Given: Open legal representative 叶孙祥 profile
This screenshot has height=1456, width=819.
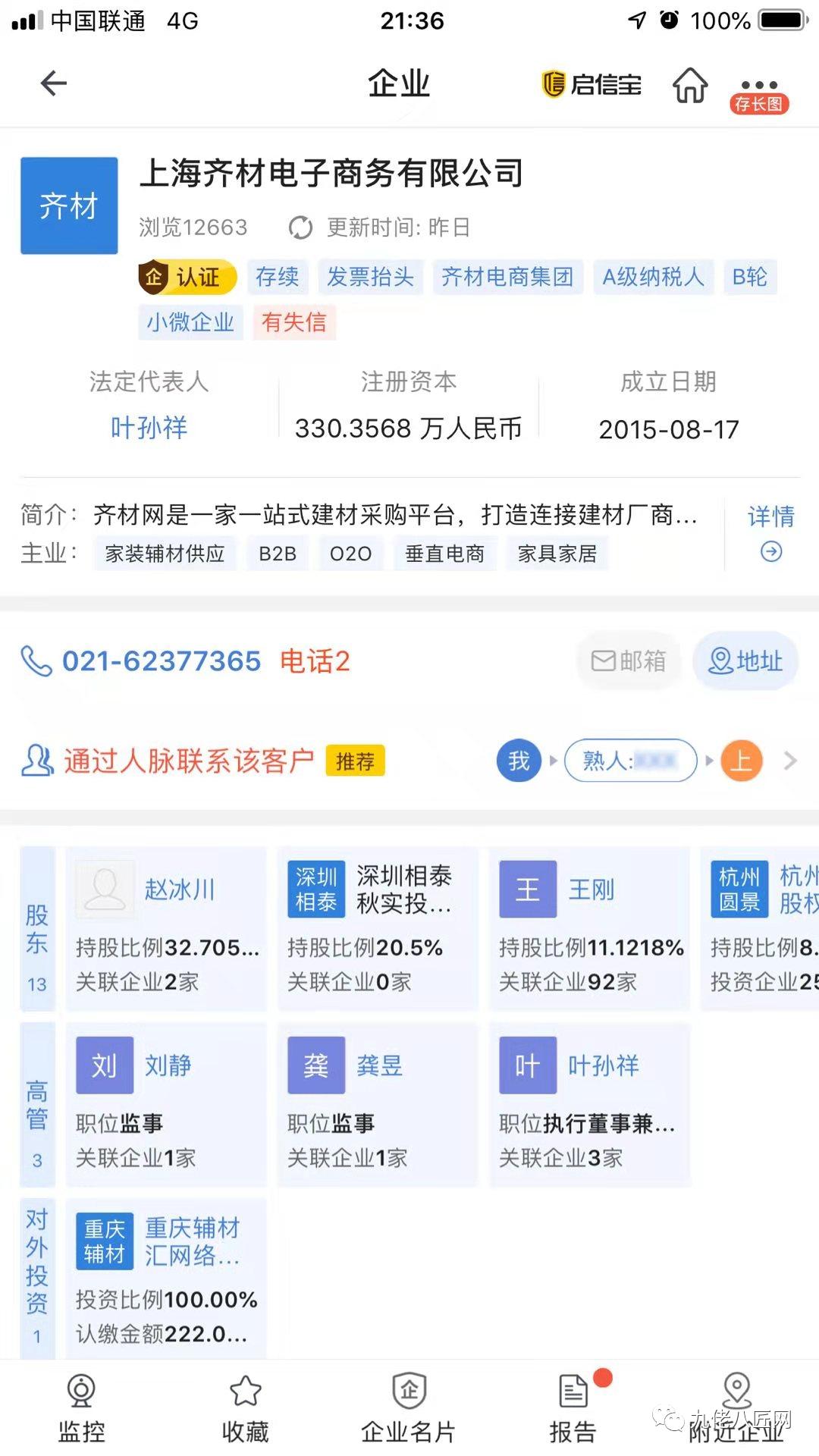Looking at the screenshot, I should point(149,428).
